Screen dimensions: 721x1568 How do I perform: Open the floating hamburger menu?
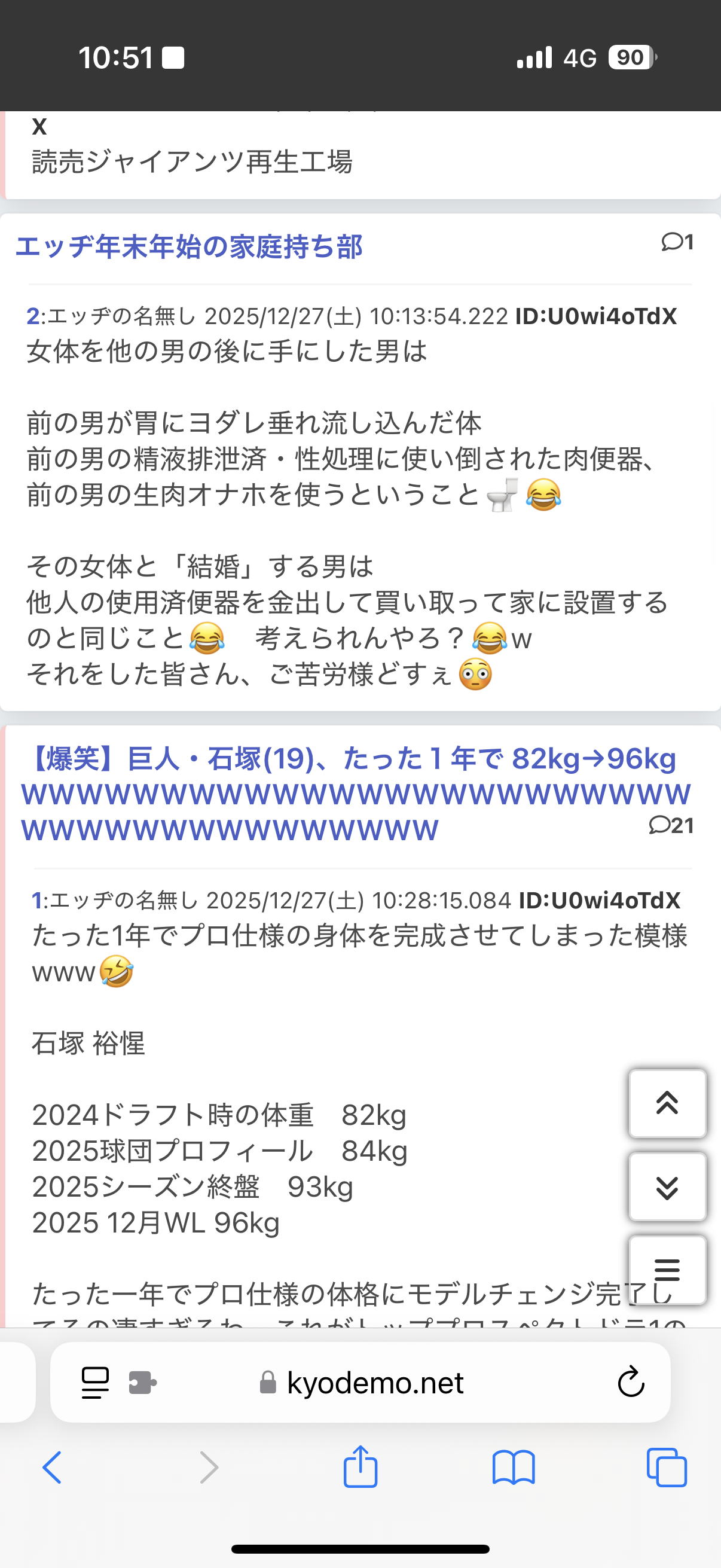click(x=667, y=1269)
